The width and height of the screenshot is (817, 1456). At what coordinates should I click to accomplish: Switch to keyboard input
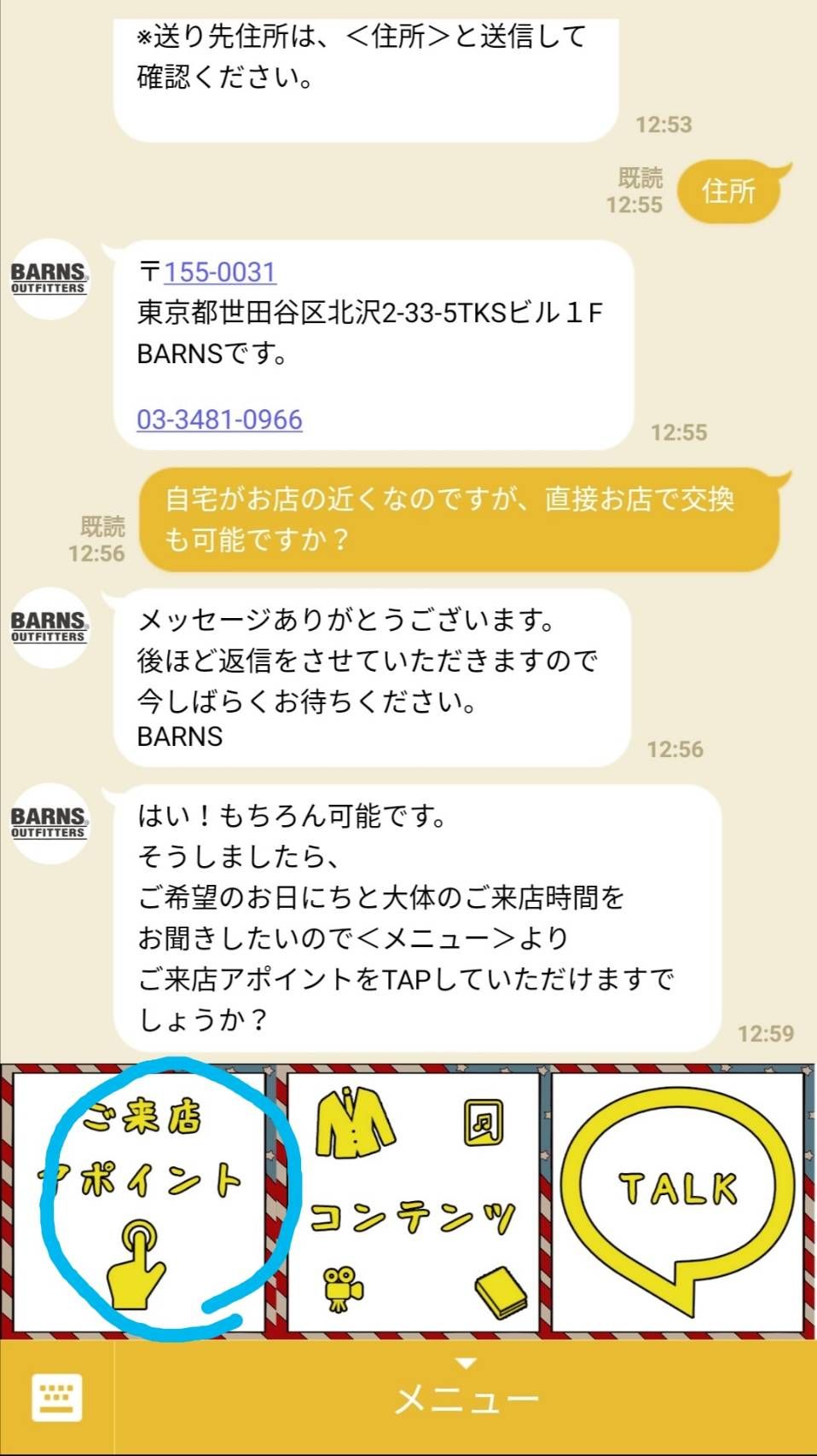coord(56,1397)
